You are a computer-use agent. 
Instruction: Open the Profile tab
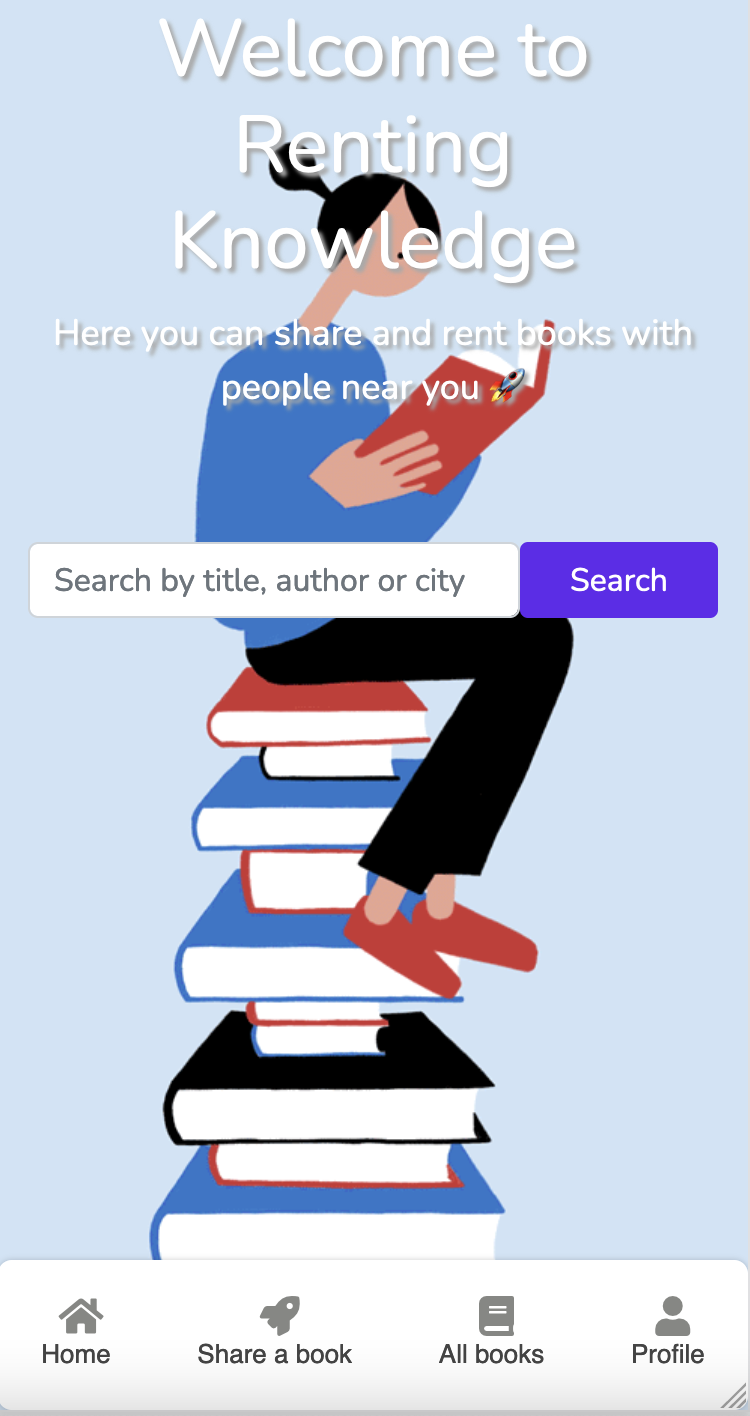[668, 1332]
